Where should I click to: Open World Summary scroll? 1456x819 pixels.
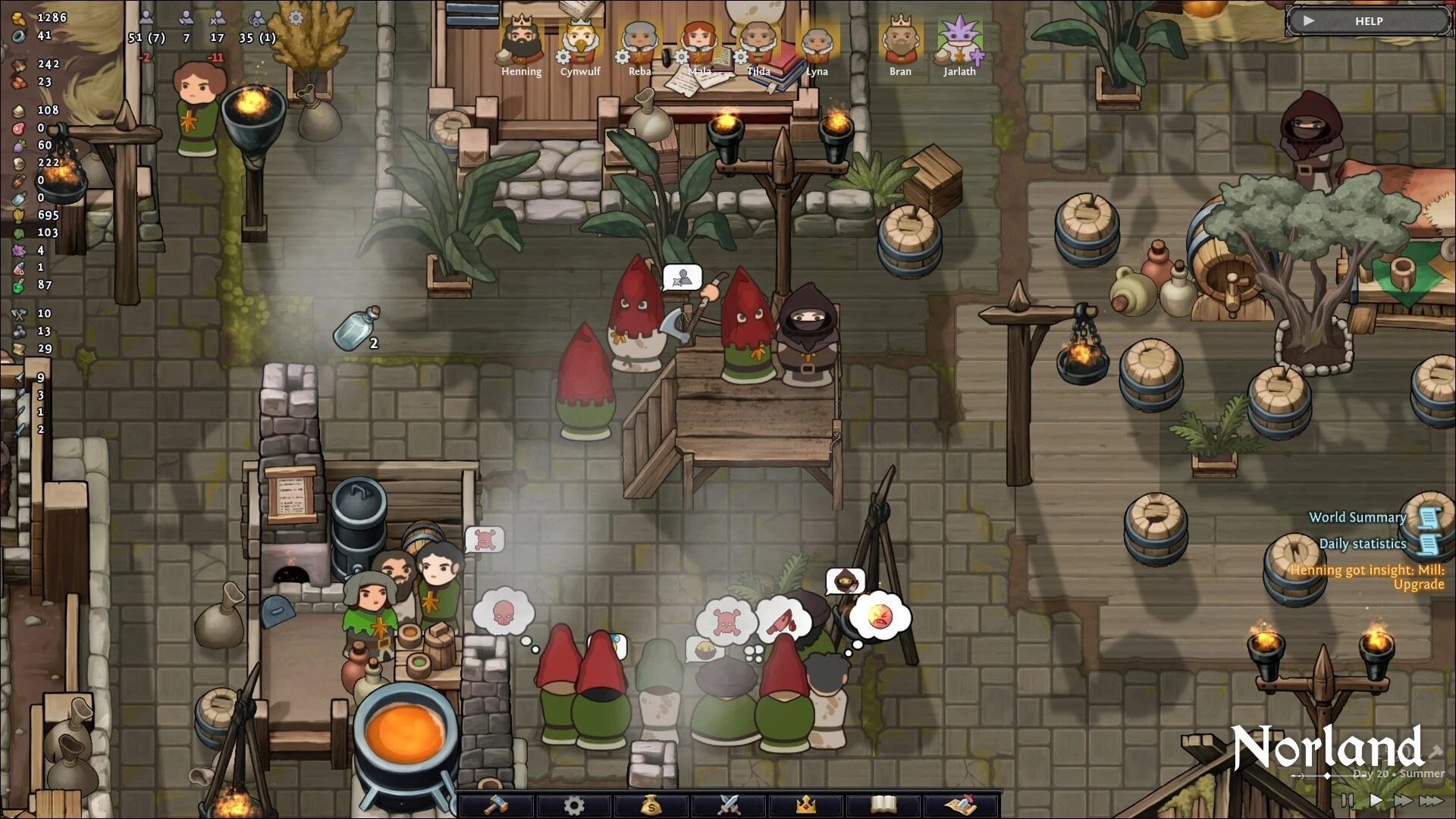tap(1429, 519)
